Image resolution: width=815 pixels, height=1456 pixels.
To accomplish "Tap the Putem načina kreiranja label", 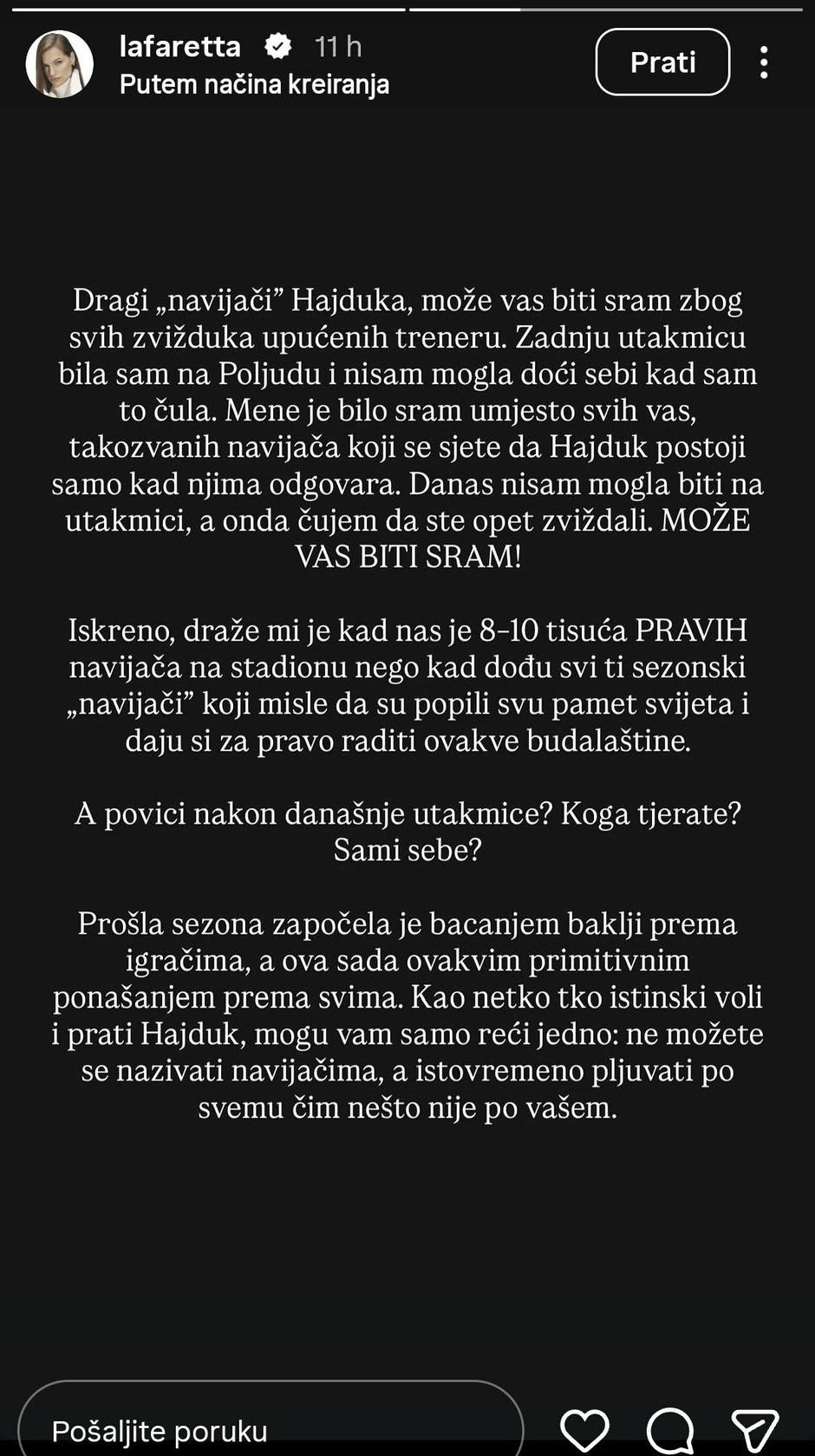I will tap(254, 84).
